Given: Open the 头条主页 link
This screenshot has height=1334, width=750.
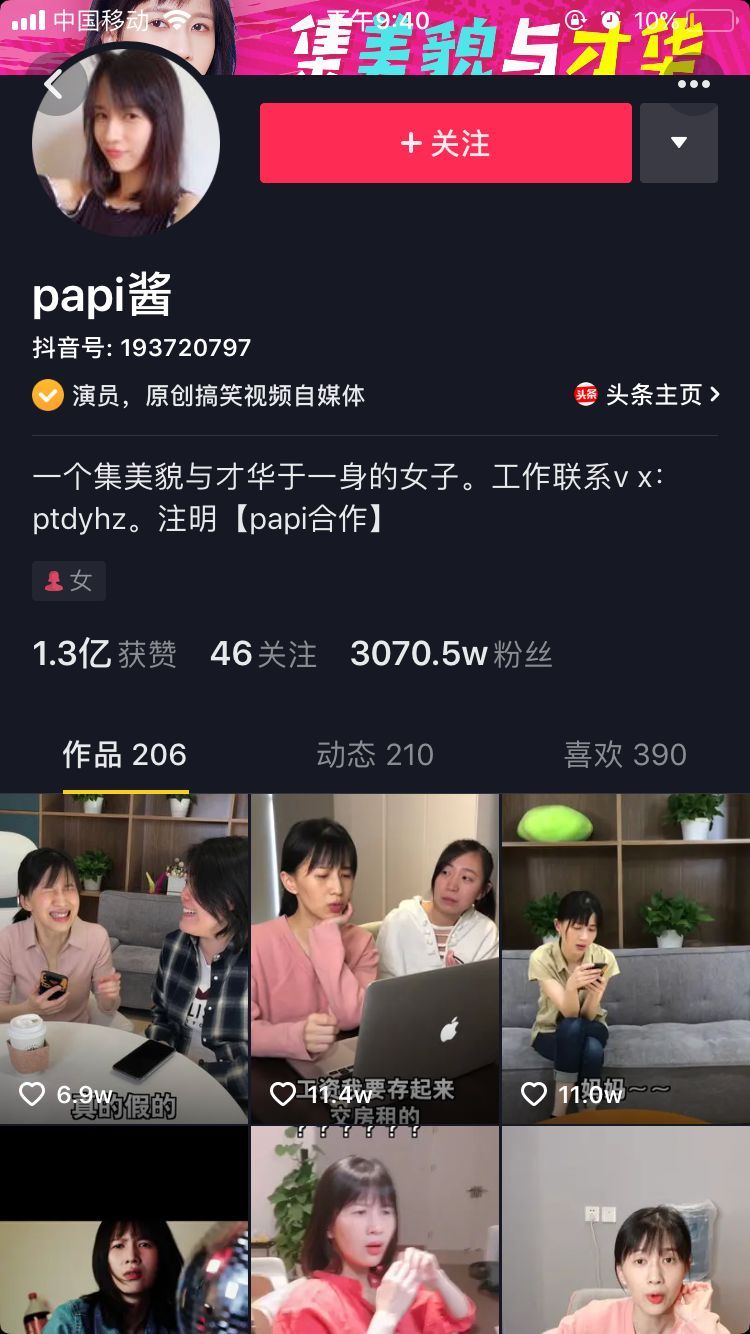Looking at the screenshot, I should pyautogui.click(x=648, y=395).
